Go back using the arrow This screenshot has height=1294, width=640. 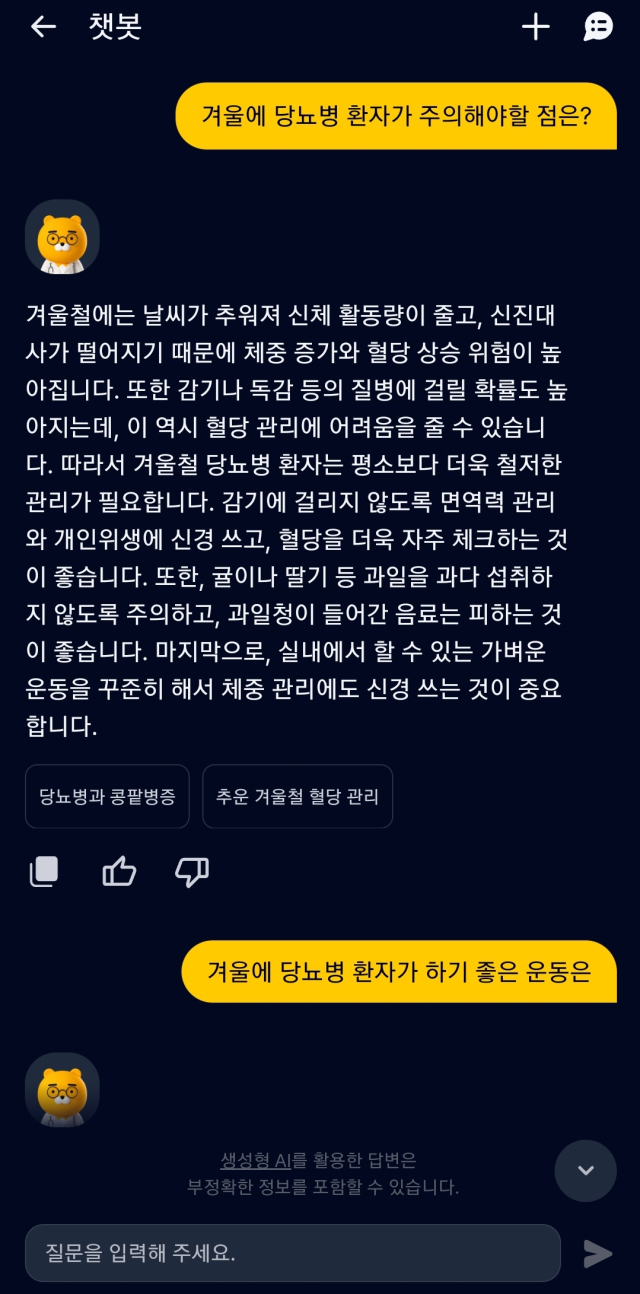43,27
